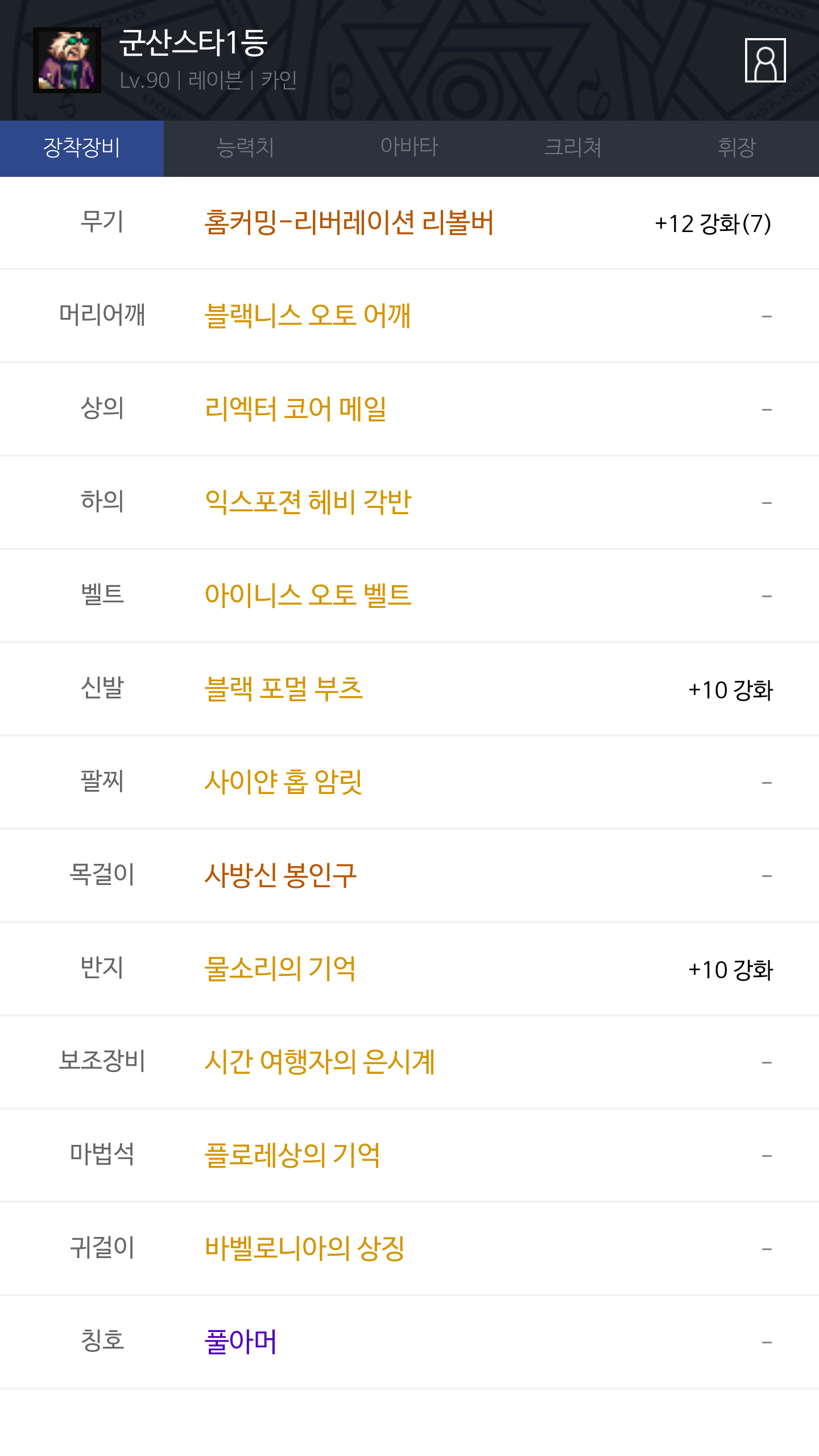Tap the 바벨로니아의 상징 earring row
Screen dimensions: 819x1456
305,1248
